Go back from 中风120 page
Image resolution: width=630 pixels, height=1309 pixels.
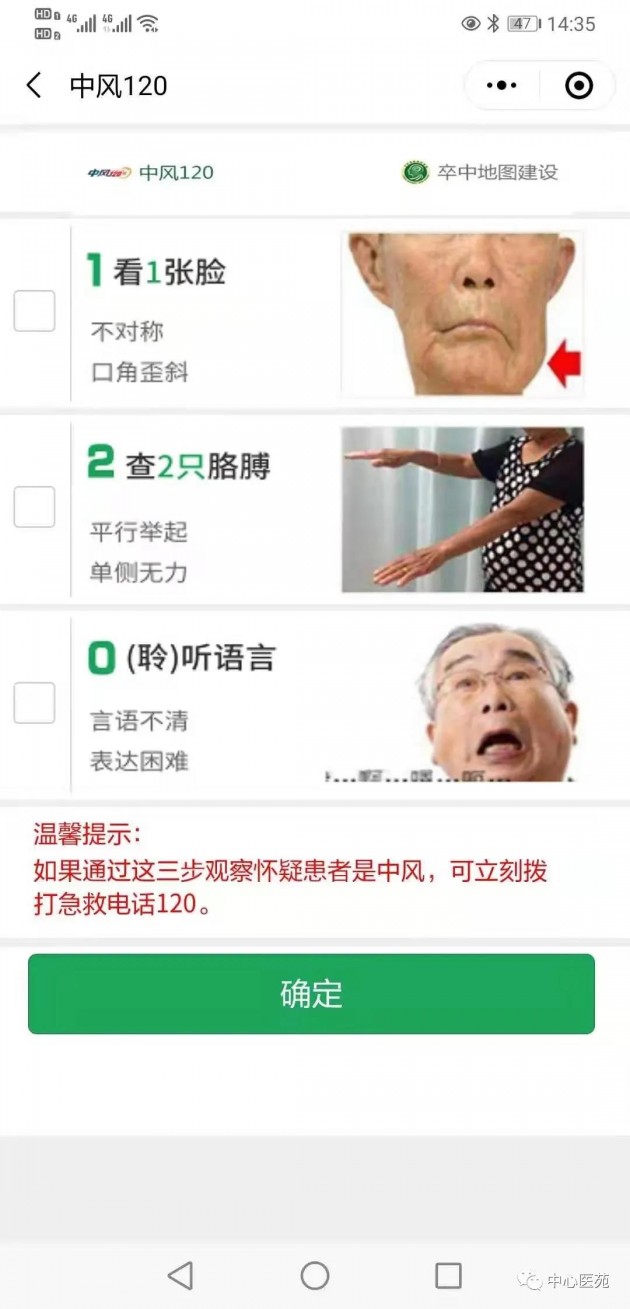click(34, 86)
